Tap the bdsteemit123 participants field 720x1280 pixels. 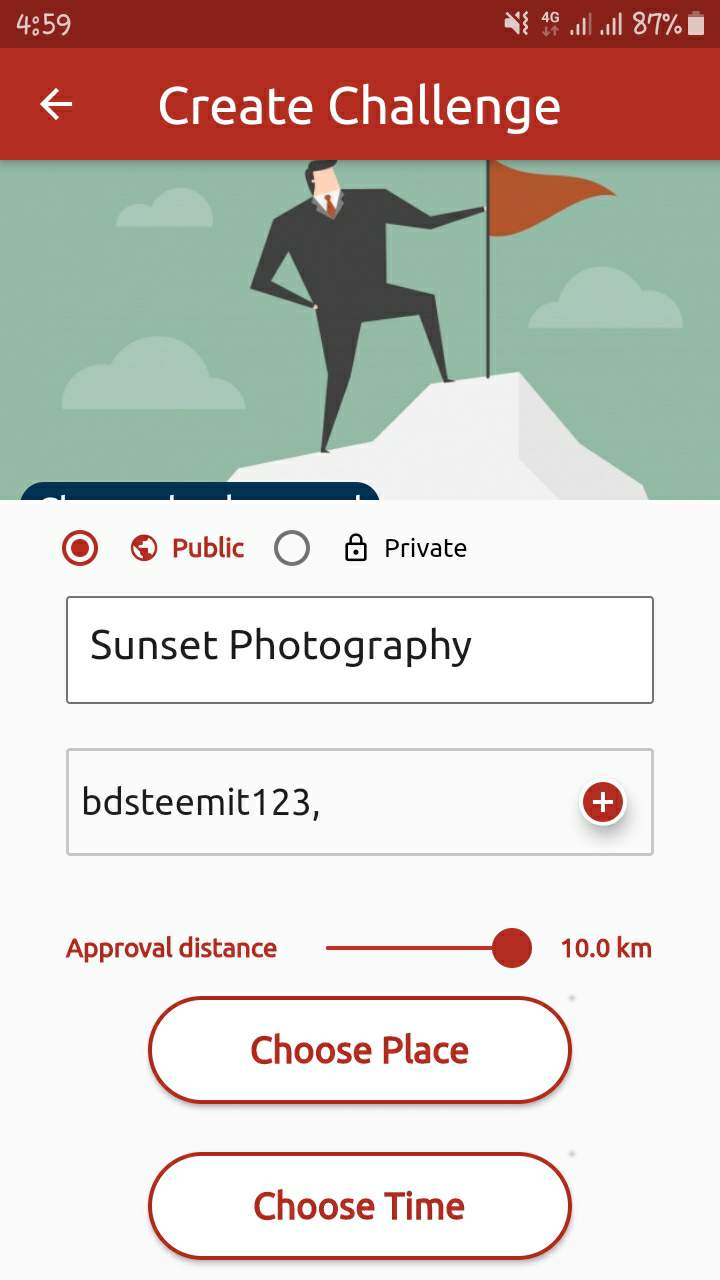[320, 802]
